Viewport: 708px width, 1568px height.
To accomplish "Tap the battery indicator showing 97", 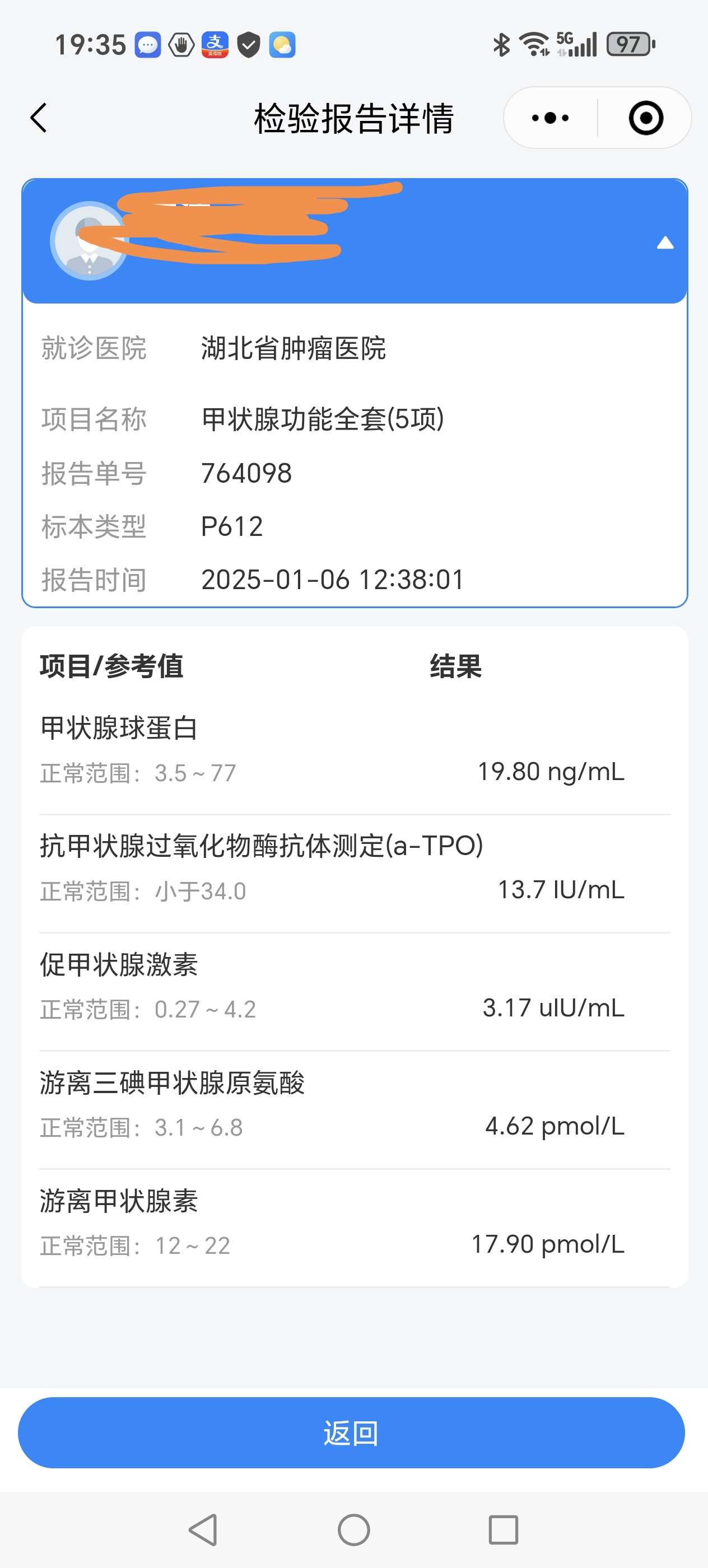I will click(628, 44).
